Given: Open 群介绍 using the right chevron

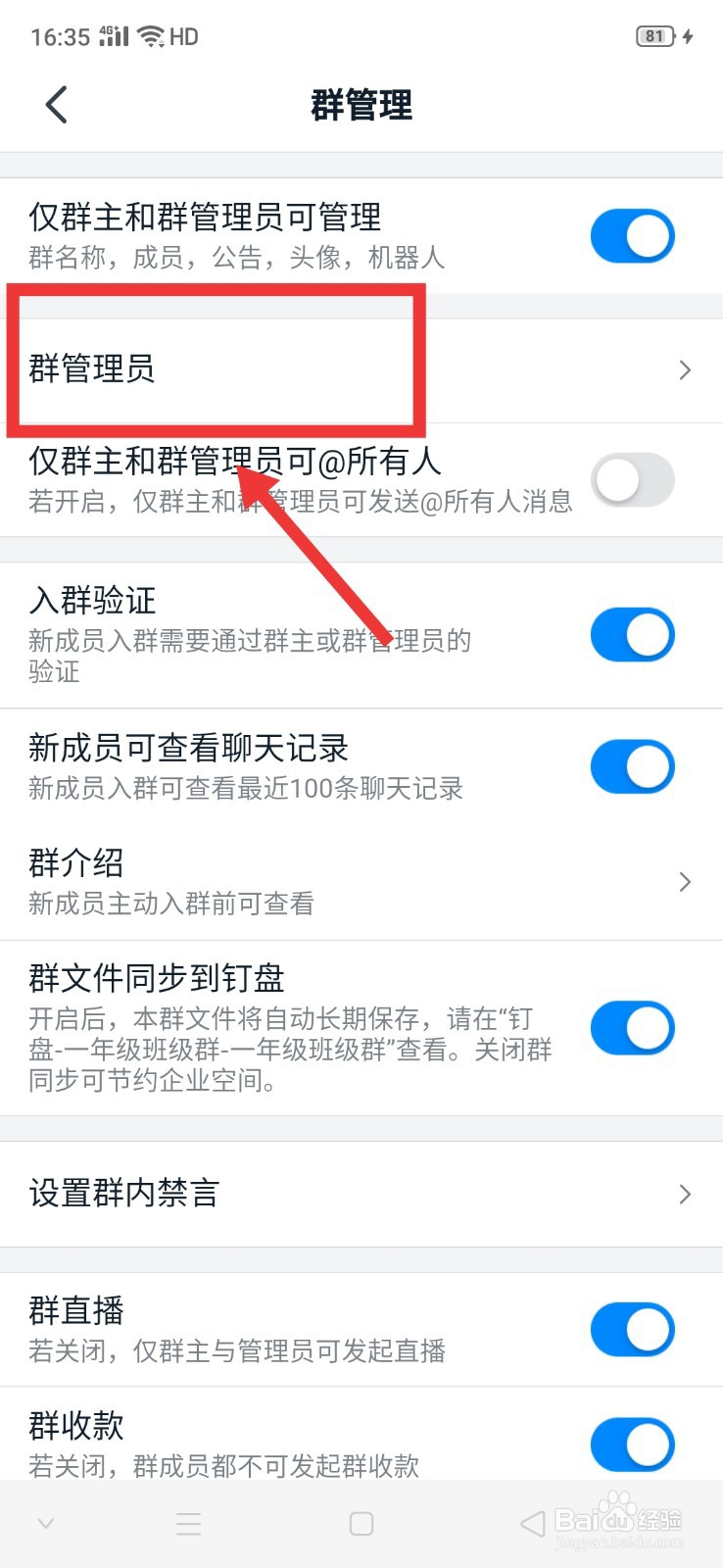Looking at the screenshot, I should click(684, 881).
